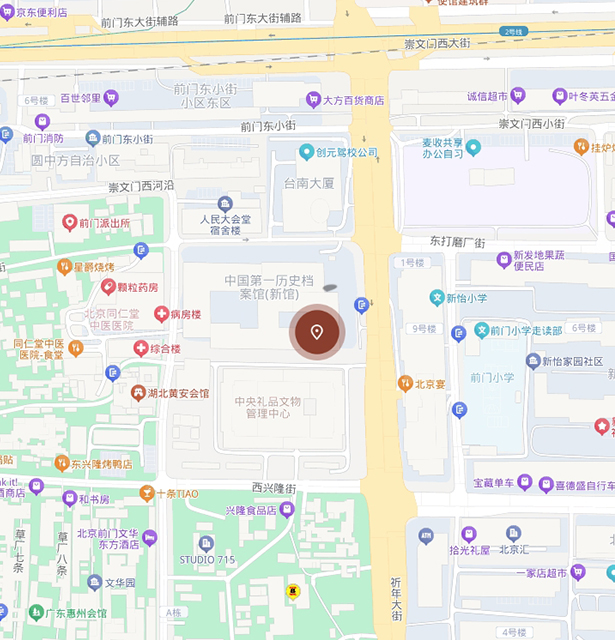Select the 北京宴 restaurant marker
Image resolution: width=615 pixels, height=640 pixels.
[x=405, y=383]
